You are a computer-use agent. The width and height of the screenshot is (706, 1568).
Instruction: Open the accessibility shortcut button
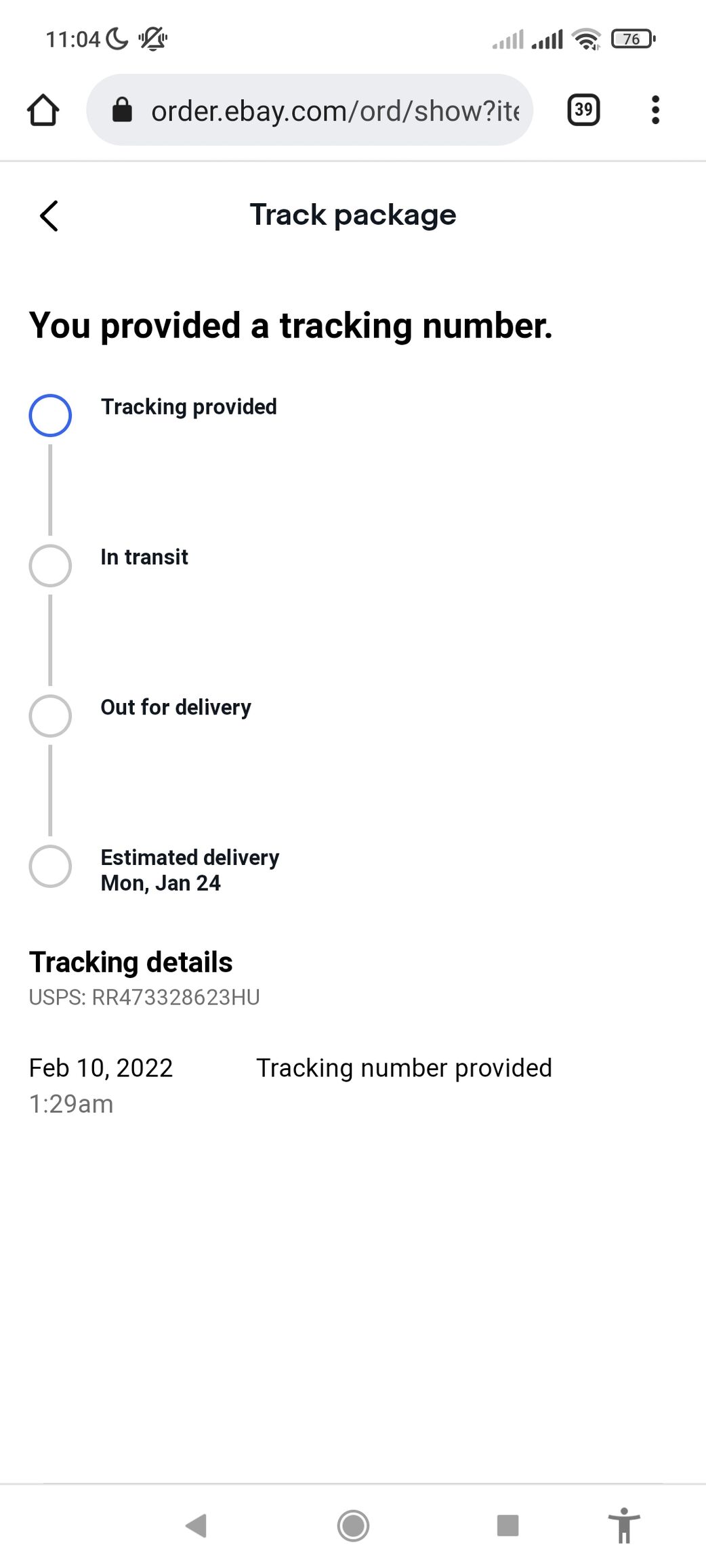[623, 1525]
